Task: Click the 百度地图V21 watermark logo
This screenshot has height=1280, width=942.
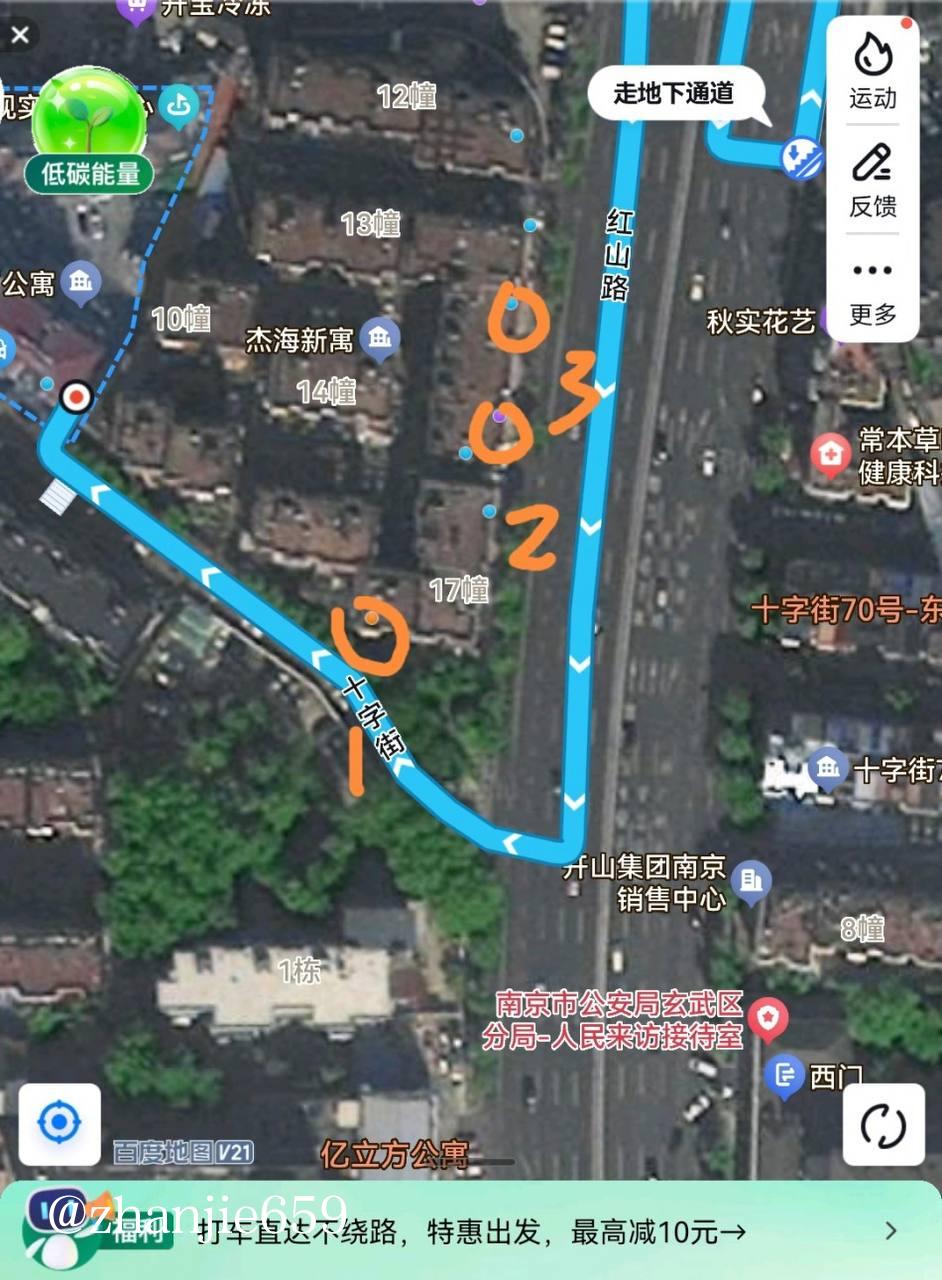Action: [181, 1150]
